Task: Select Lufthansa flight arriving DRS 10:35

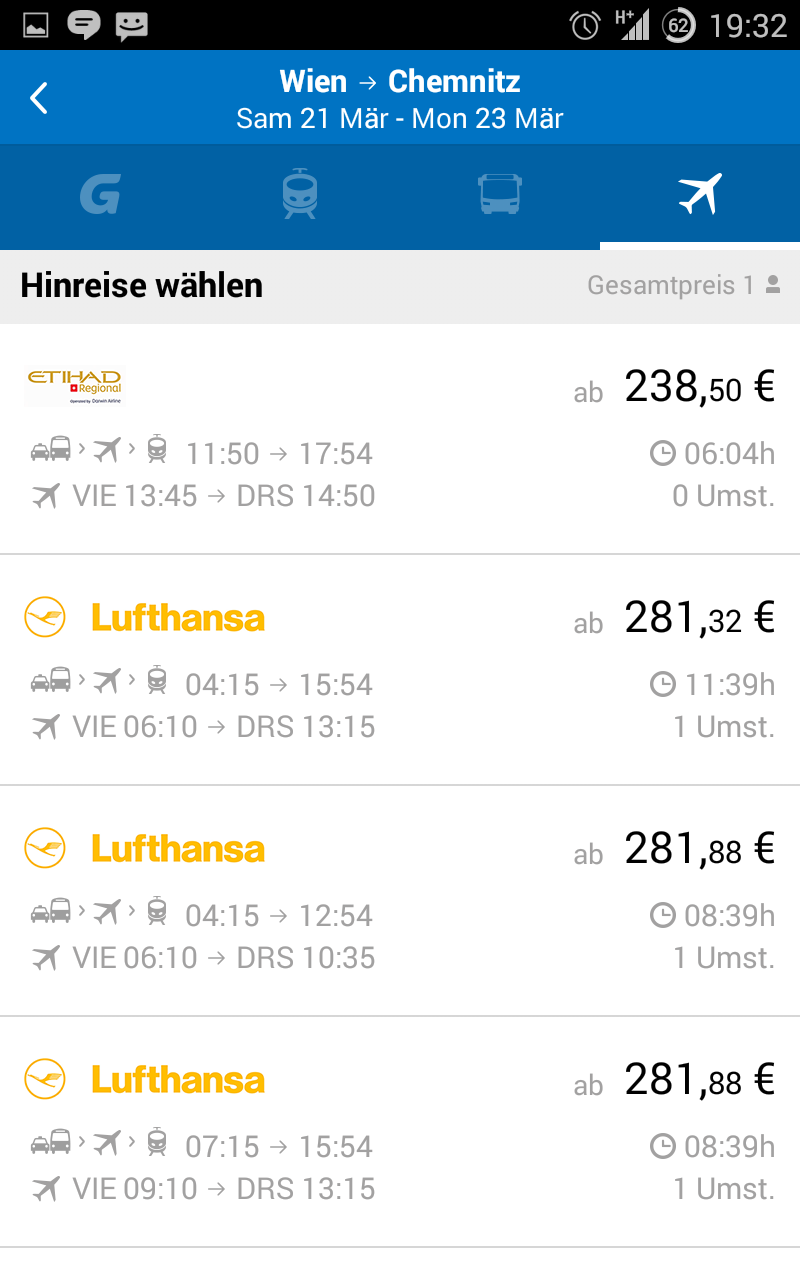Action: tap(400, 901)
